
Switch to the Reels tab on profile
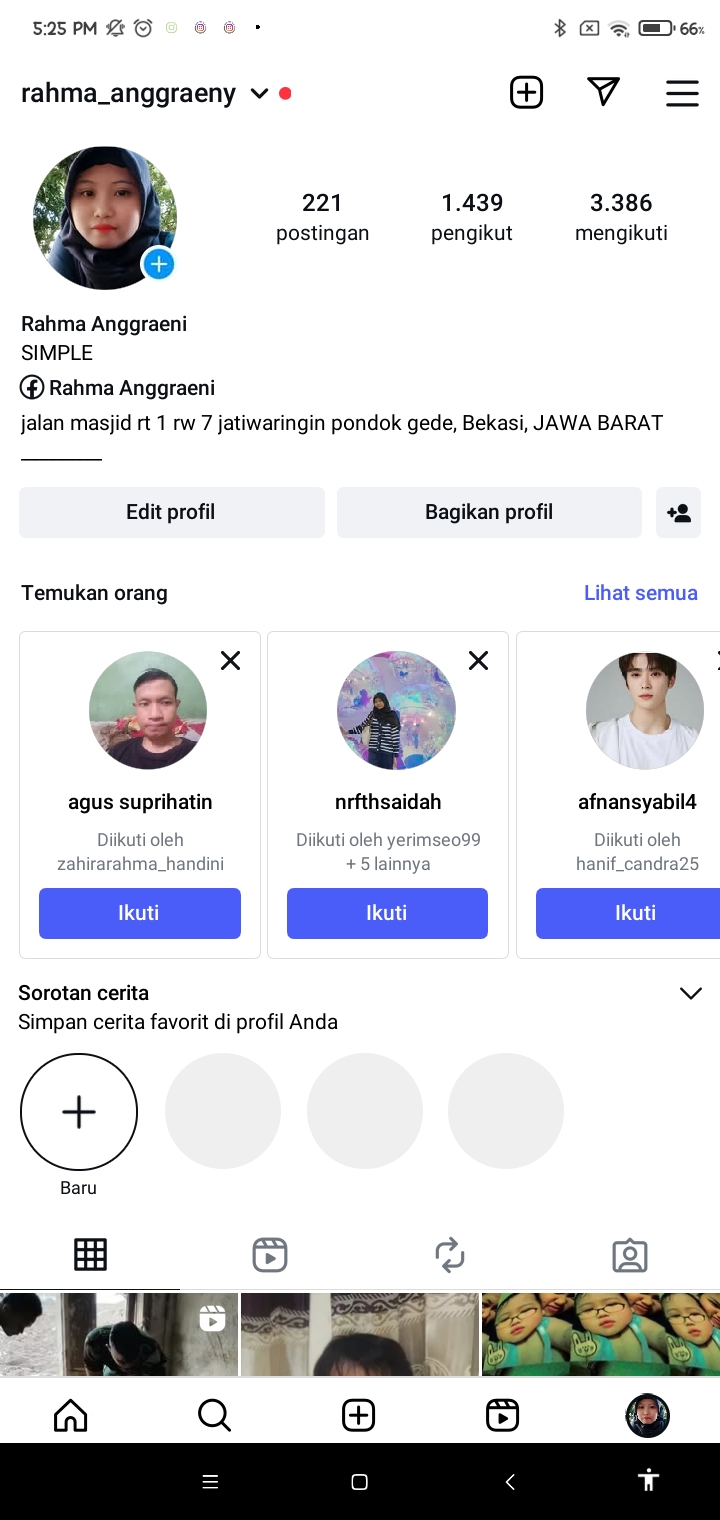pos(270,1255)
